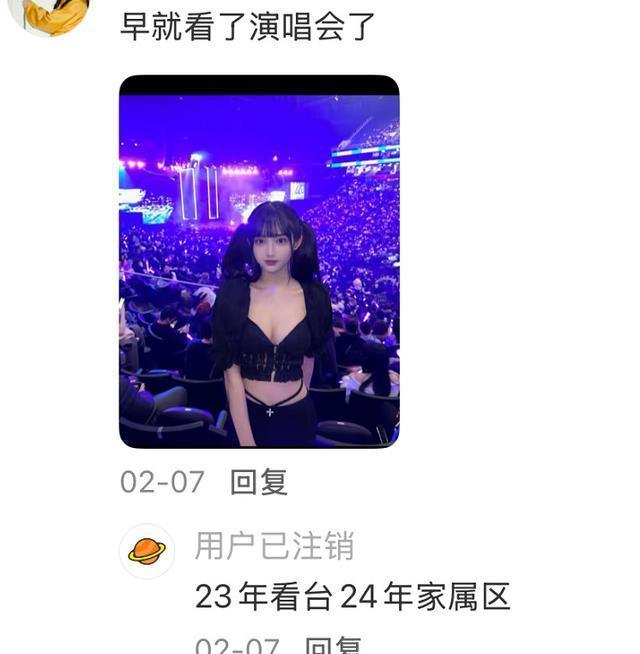Image resolution: width=640 pixels, height=654 pixels.
Task: Open the concert photo attached to the comment
Action: coord(259,261)
